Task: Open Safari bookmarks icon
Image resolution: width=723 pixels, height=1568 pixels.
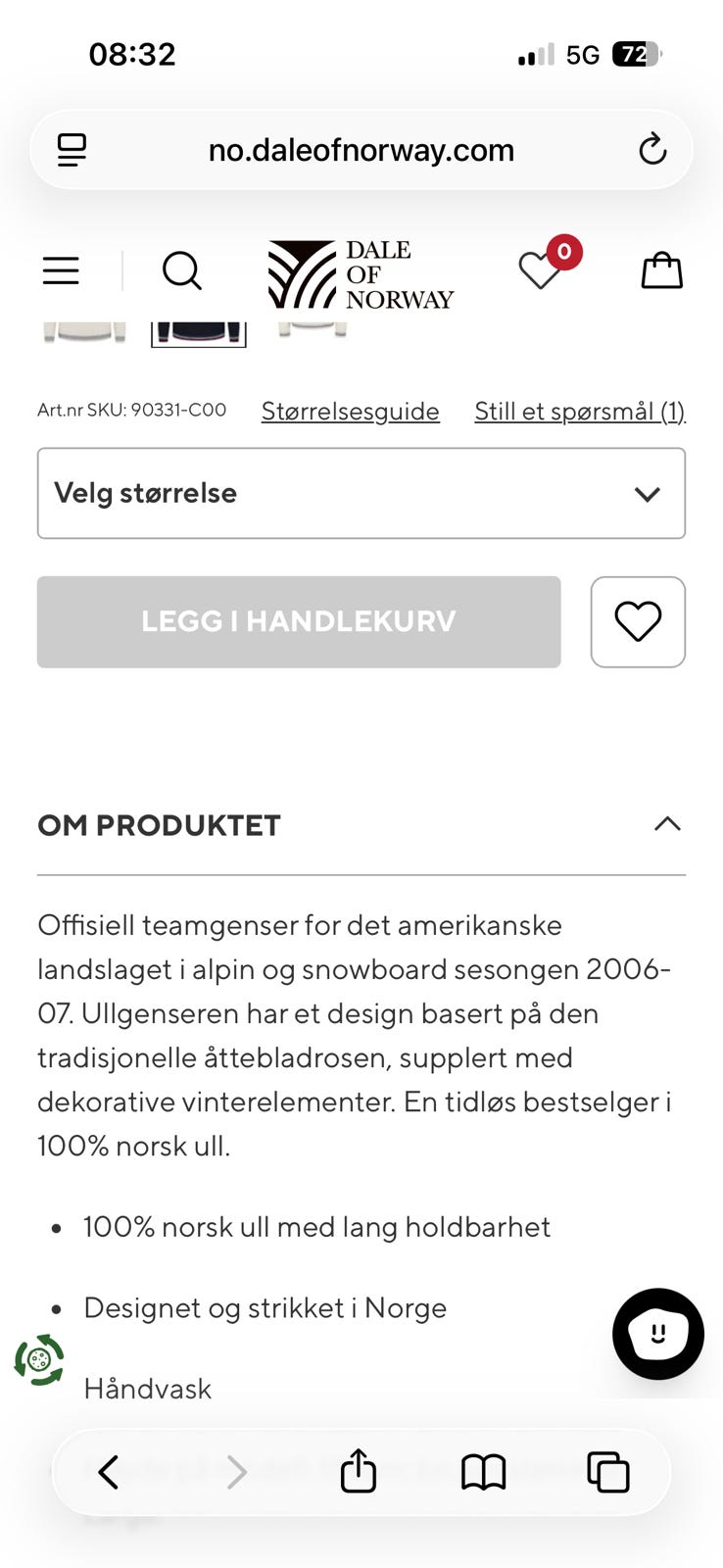Action: (483, 1470)
